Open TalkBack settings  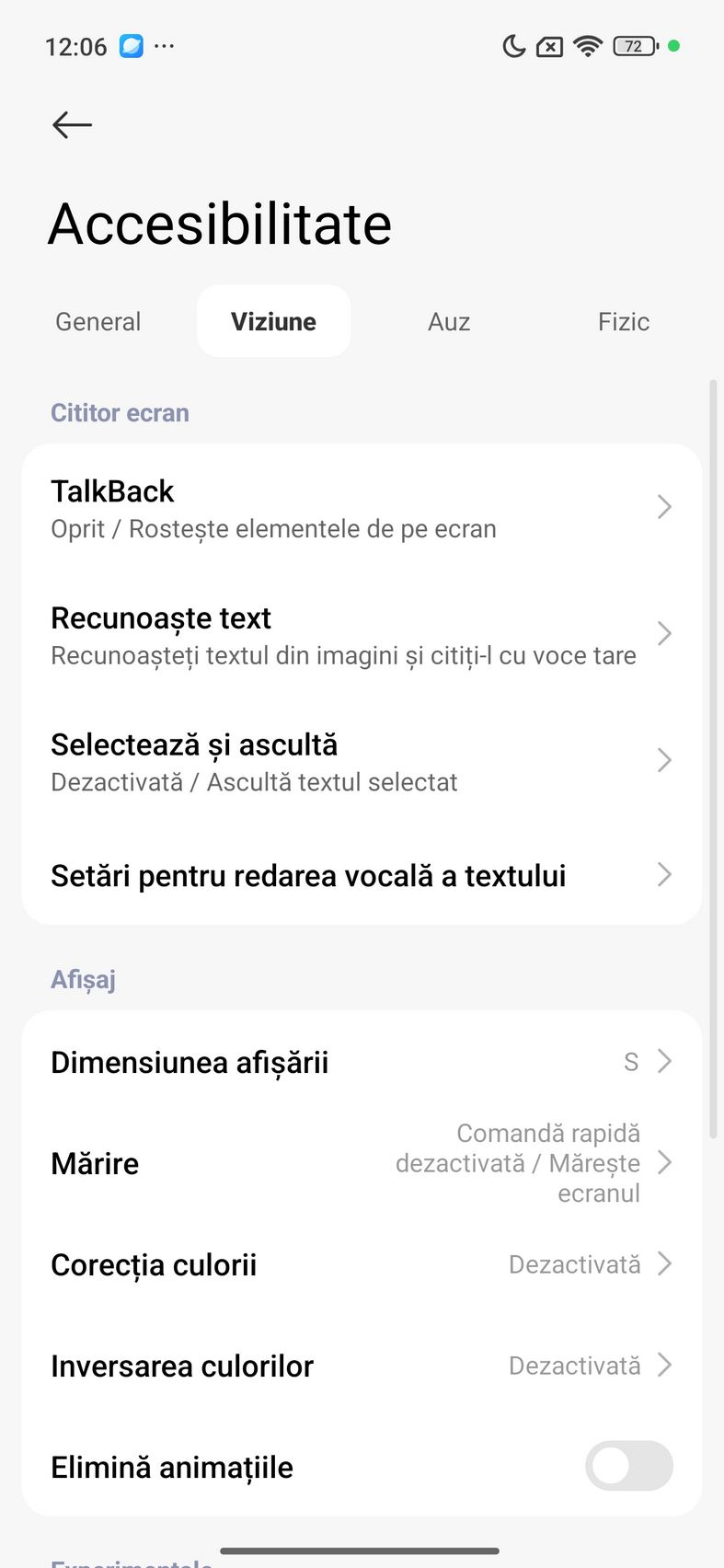coord(362,508)
